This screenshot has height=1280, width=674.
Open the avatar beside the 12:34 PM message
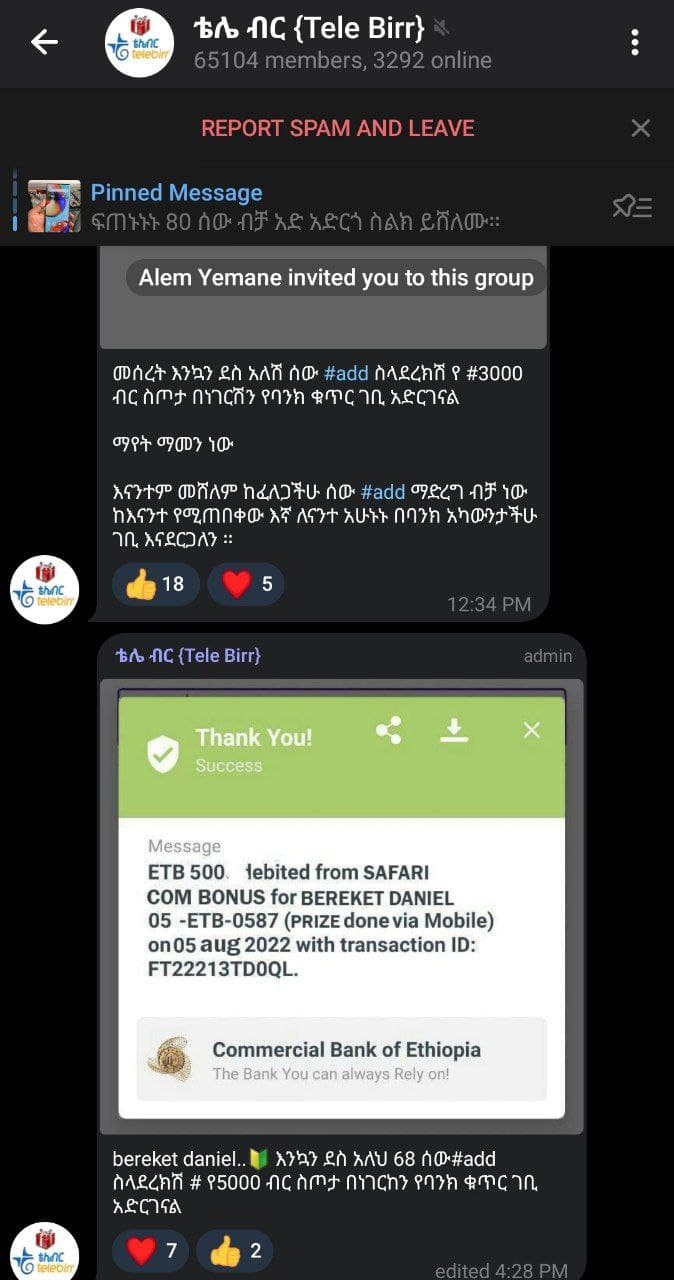45,589
